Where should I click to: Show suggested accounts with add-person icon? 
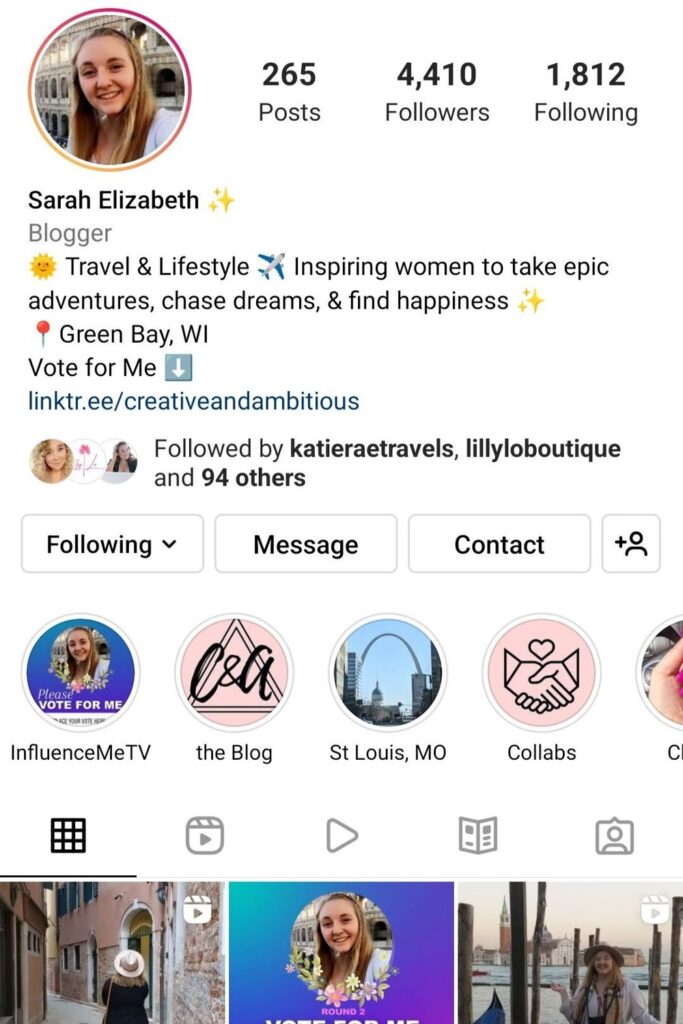click(x=631, y=543)
